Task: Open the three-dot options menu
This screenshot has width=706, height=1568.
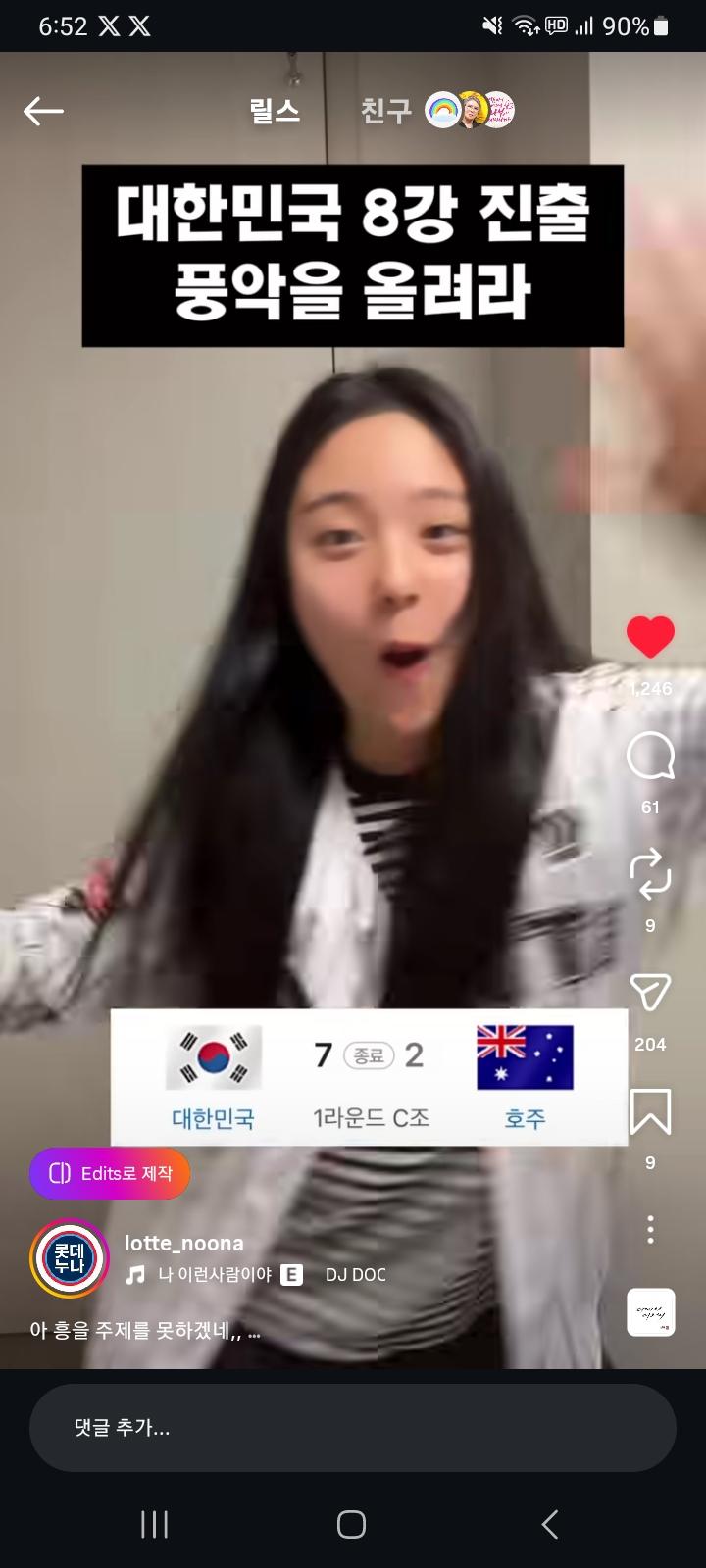Action: click(650, 1228)
